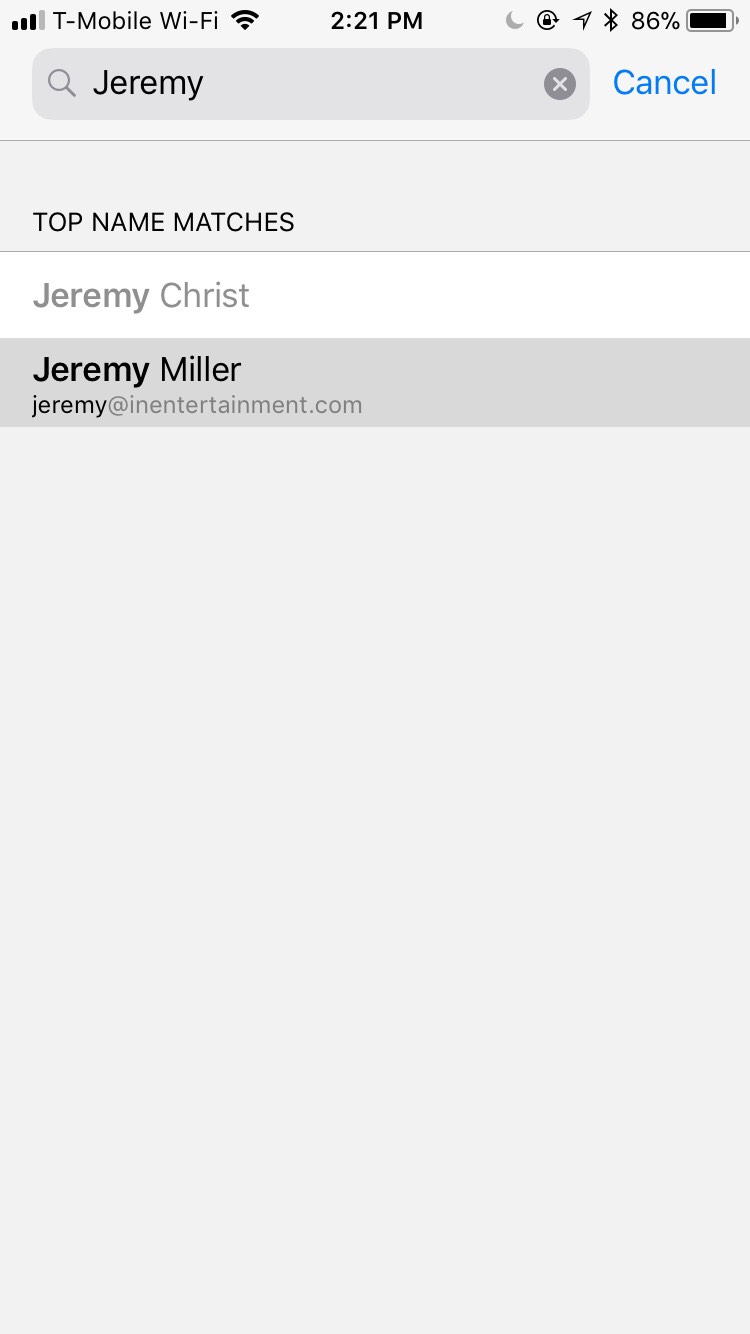
Task: Open the Jeremy Miller contact result
Action: pos(375,383)
